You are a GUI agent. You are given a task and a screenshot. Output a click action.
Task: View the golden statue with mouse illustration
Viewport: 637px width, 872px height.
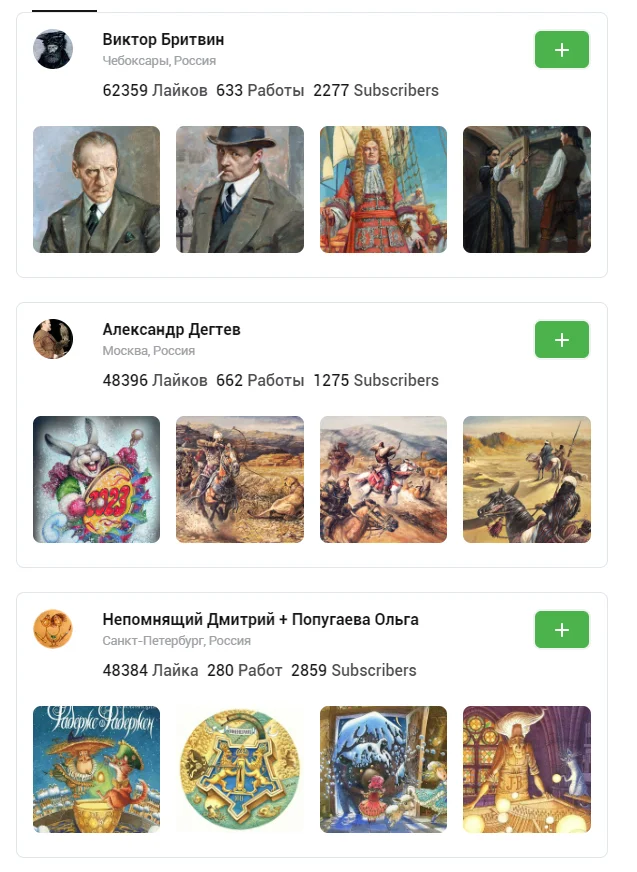(526, 769)
